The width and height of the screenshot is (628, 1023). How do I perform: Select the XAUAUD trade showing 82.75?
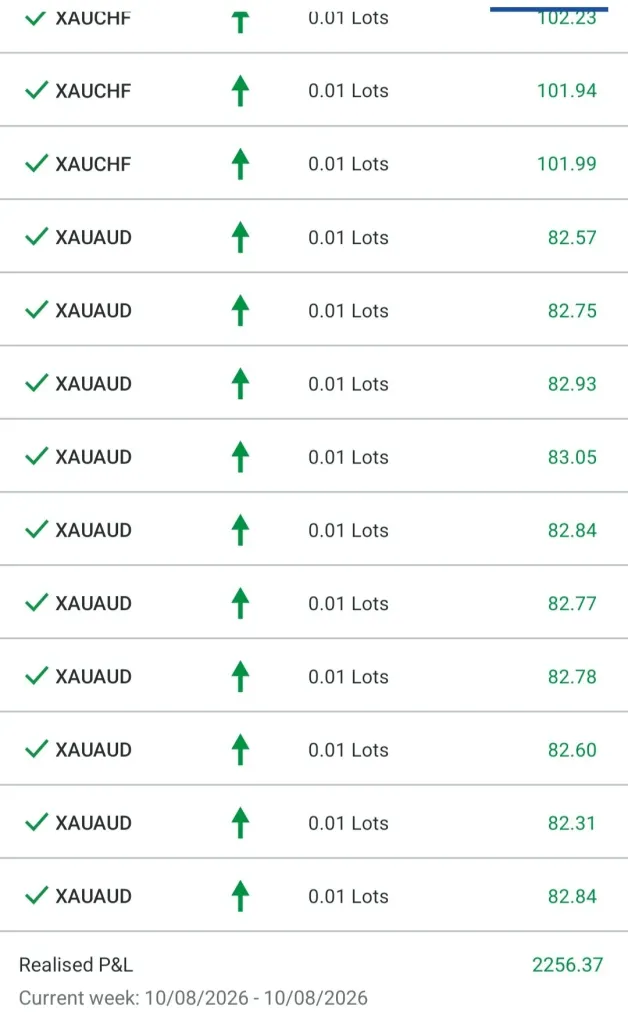pos(314,310)
